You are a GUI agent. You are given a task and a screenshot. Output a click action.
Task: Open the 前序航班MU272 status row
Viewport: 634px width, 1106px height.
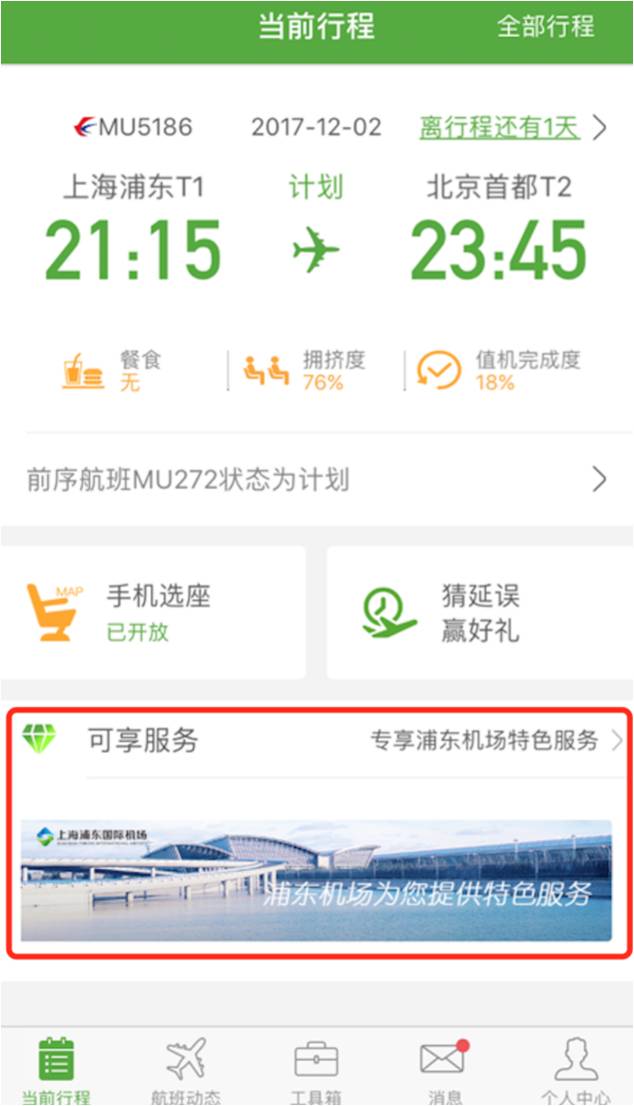point(316,480)
